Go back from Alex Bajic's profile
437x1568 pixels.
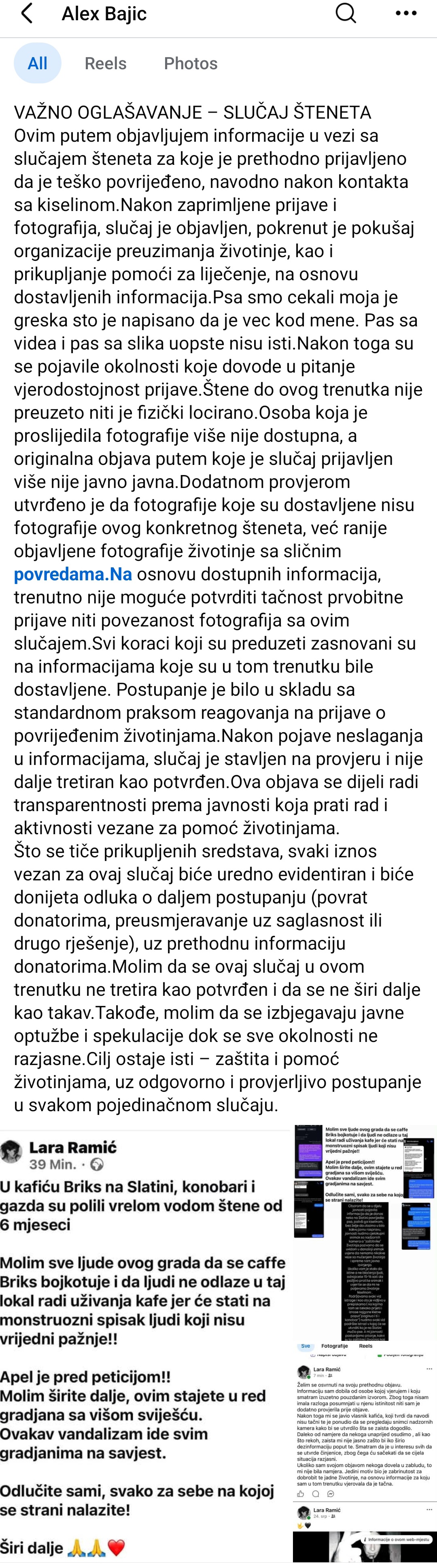point(26,13)
